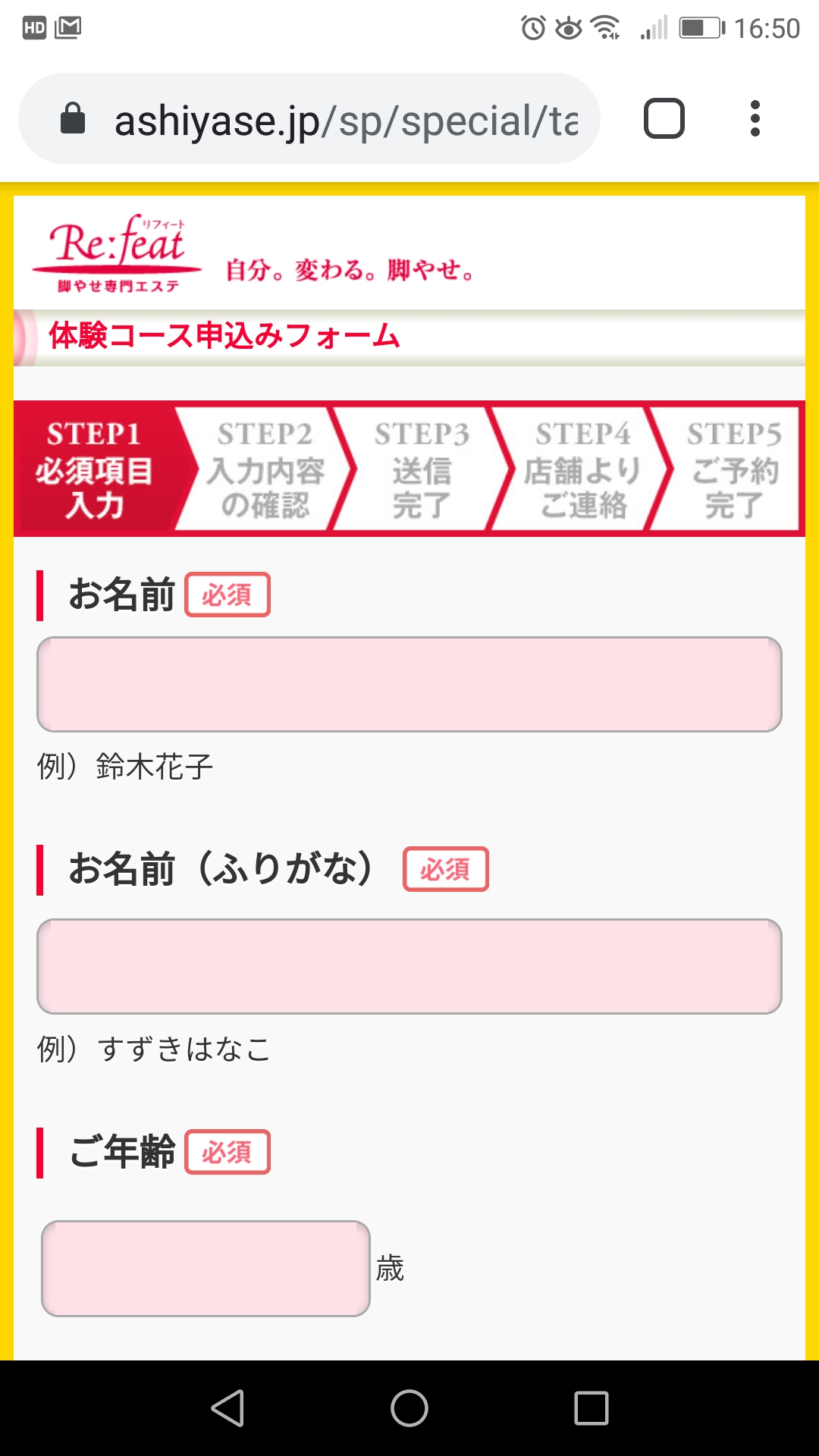The width and height of the screenshot is (819, 1456).
Task: Select the ご年齢 age input box
Action: coord(206,1269)
